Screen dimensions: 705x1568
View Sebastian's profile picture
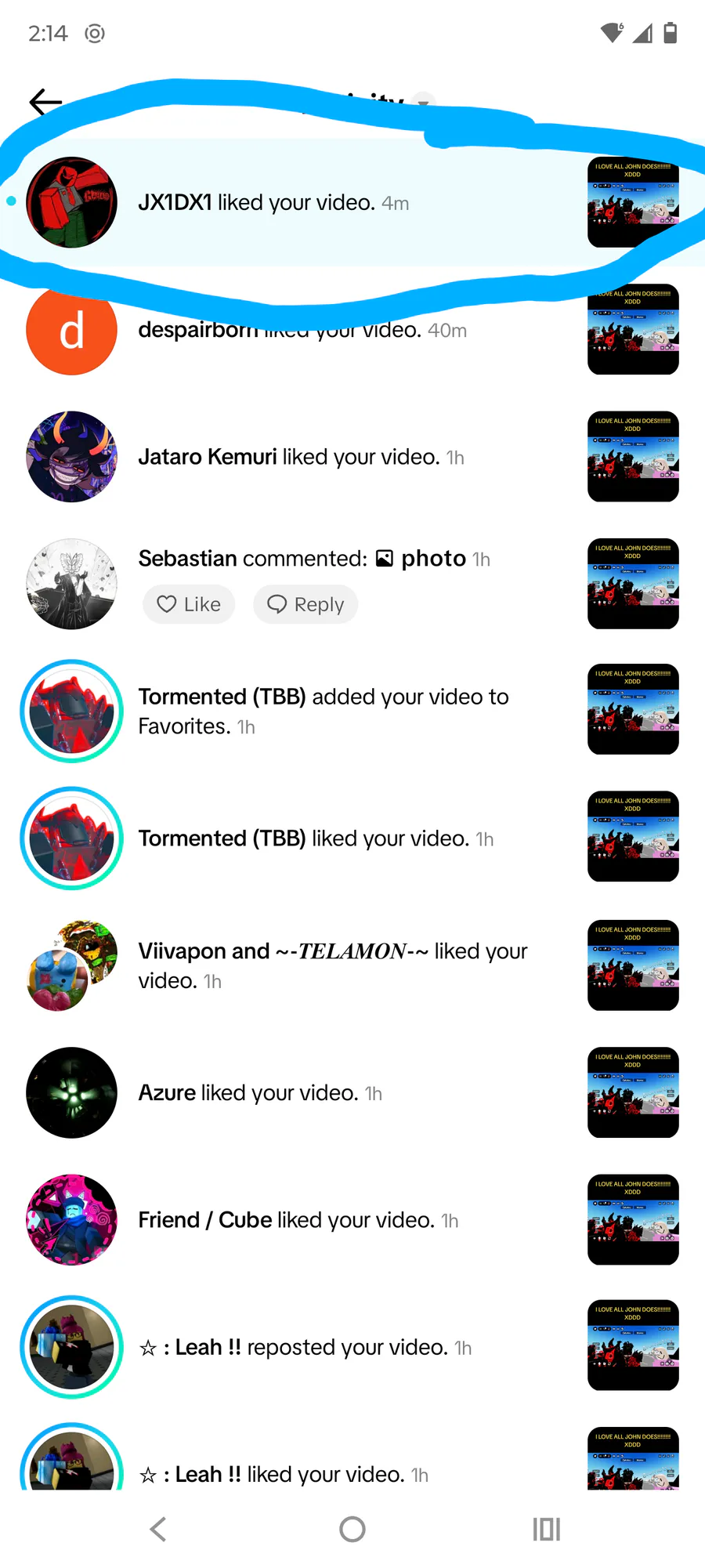(x=71, y=584)
